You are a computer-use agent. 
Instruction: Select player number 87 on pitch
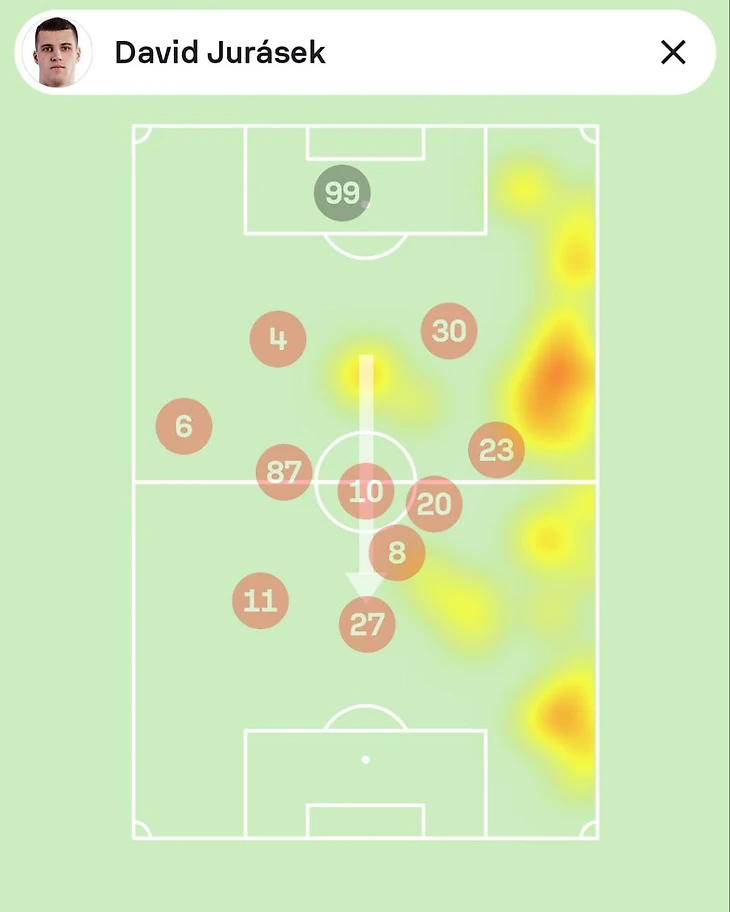point(284,472)
